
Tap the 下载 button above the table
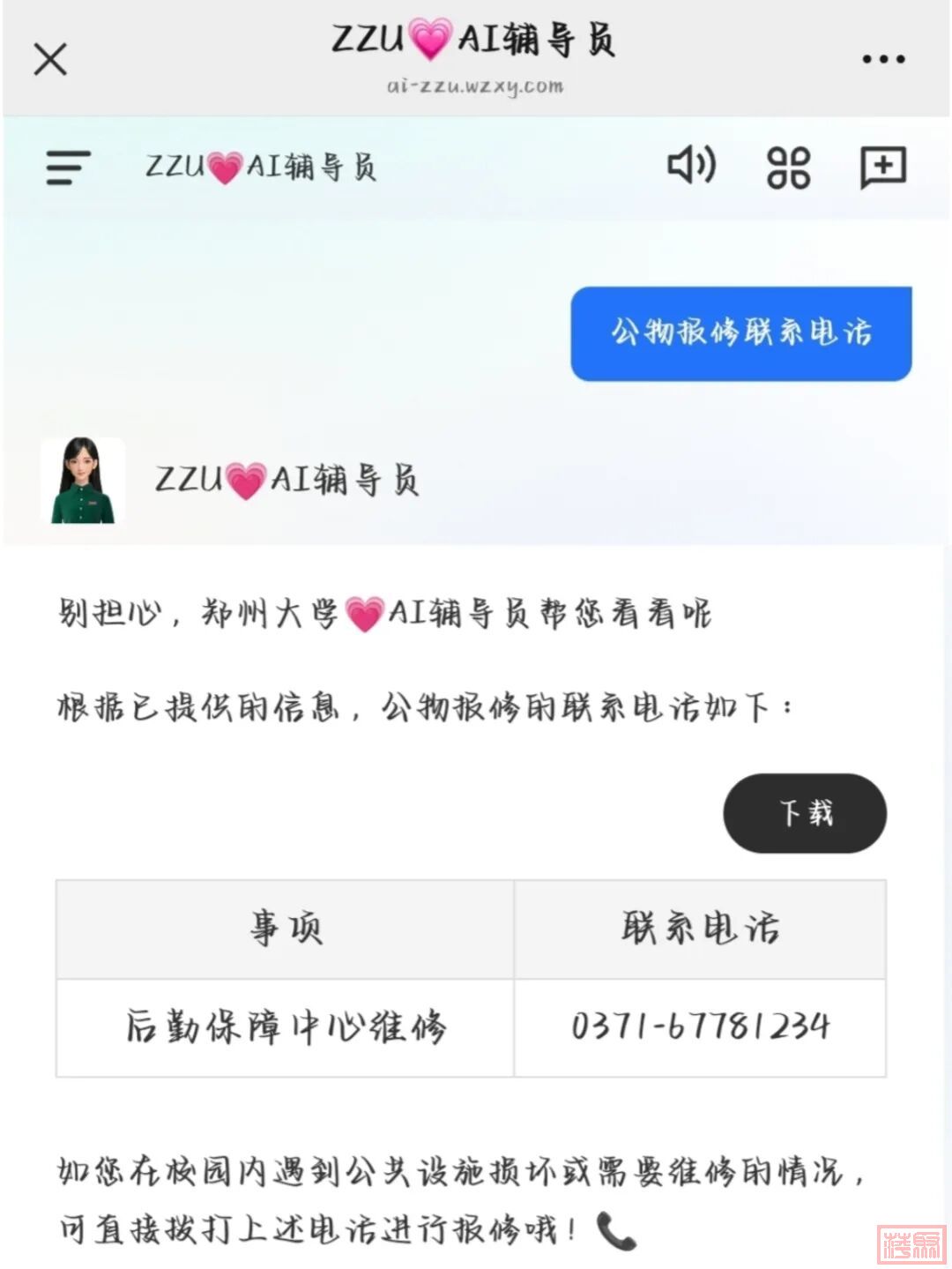(805, 813)
